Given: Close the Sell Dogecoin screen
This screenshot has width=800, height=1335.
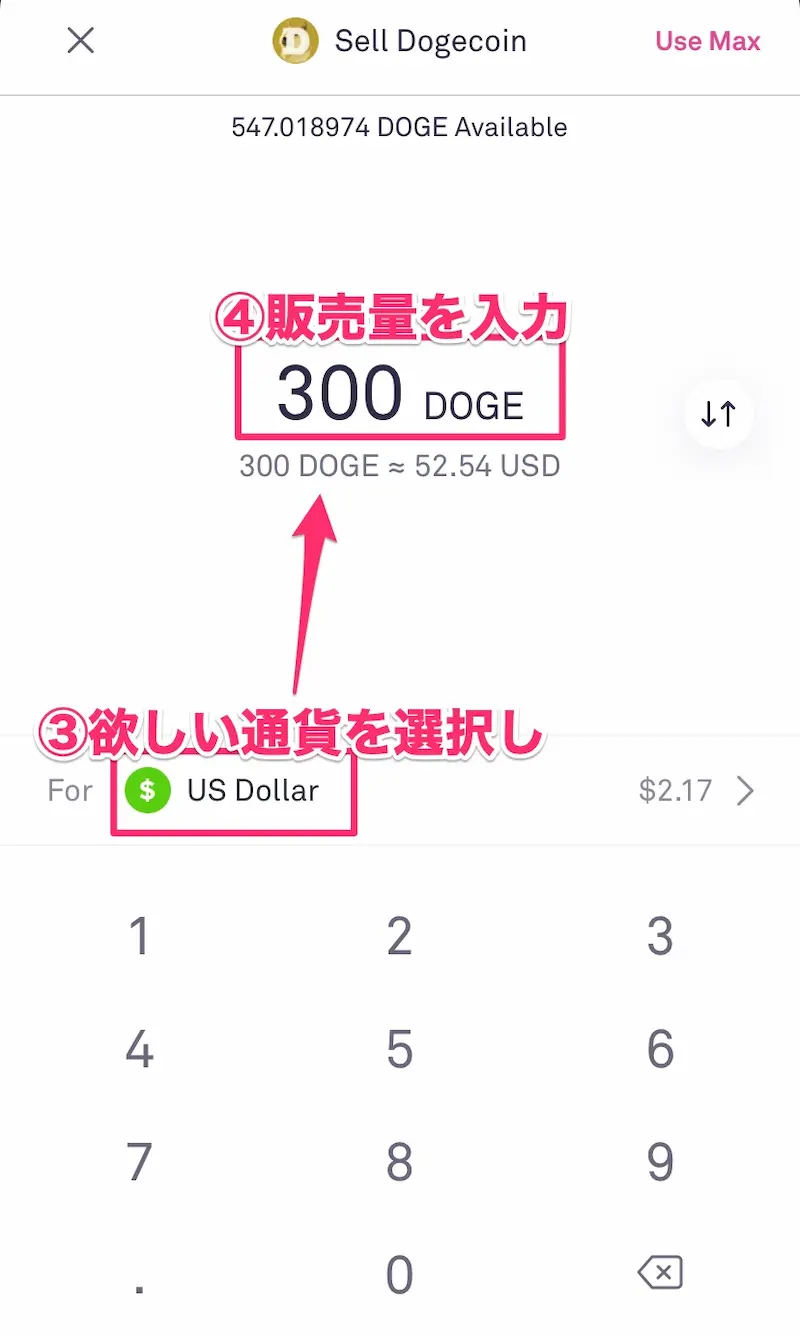Looking at the screenshot, I should (x=80, y=41).
